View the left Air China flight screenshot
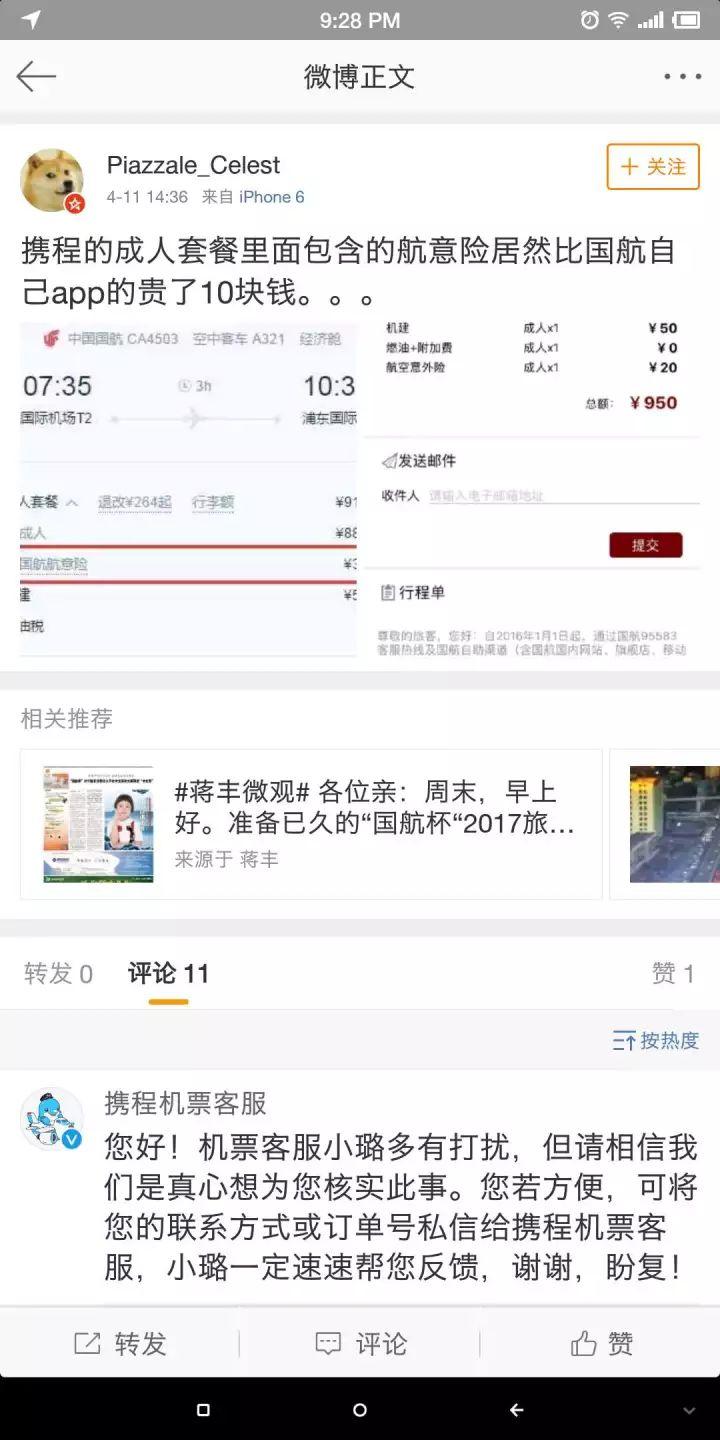Screen dimensions: 720x1440 click(188, 488)
